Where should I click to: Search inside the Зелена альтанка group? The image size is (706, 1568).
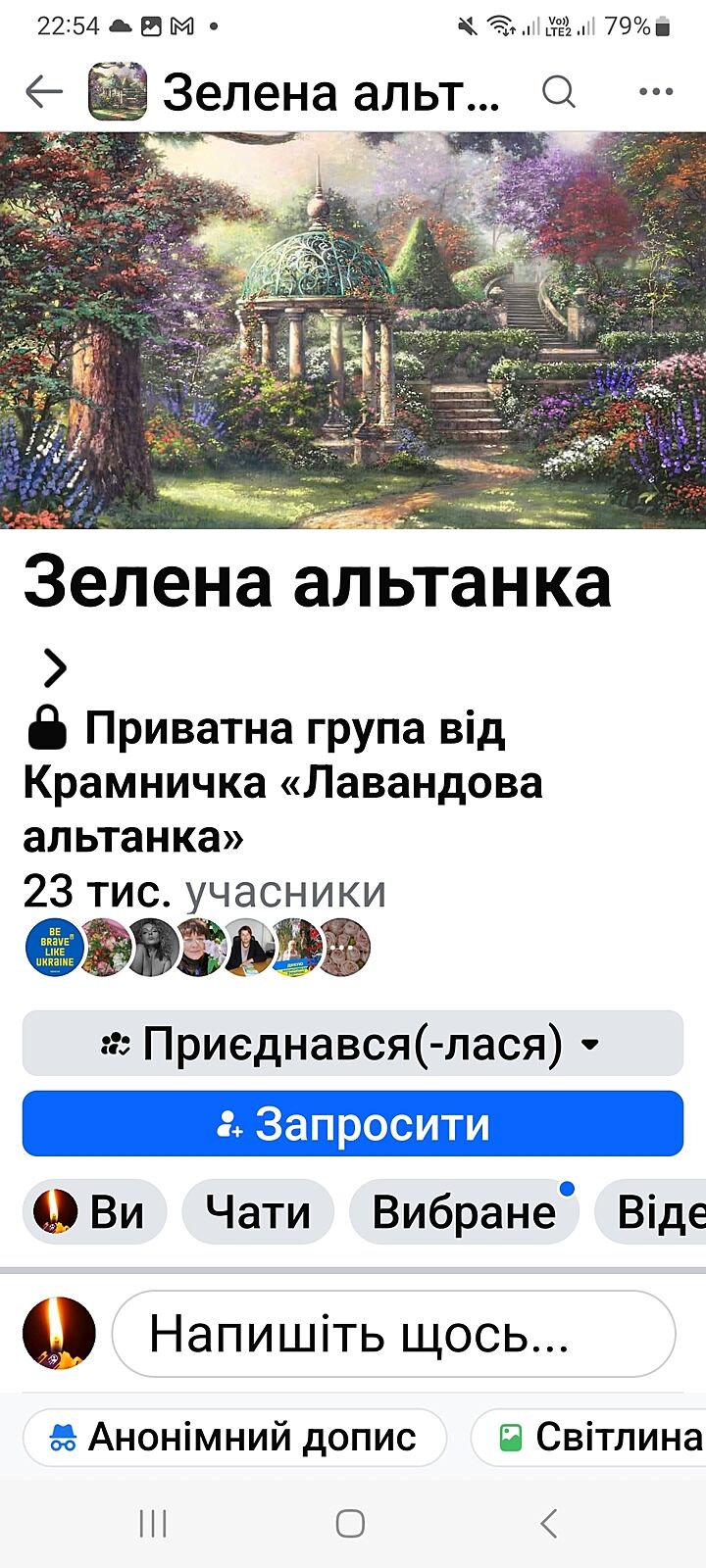coord(558,92)
